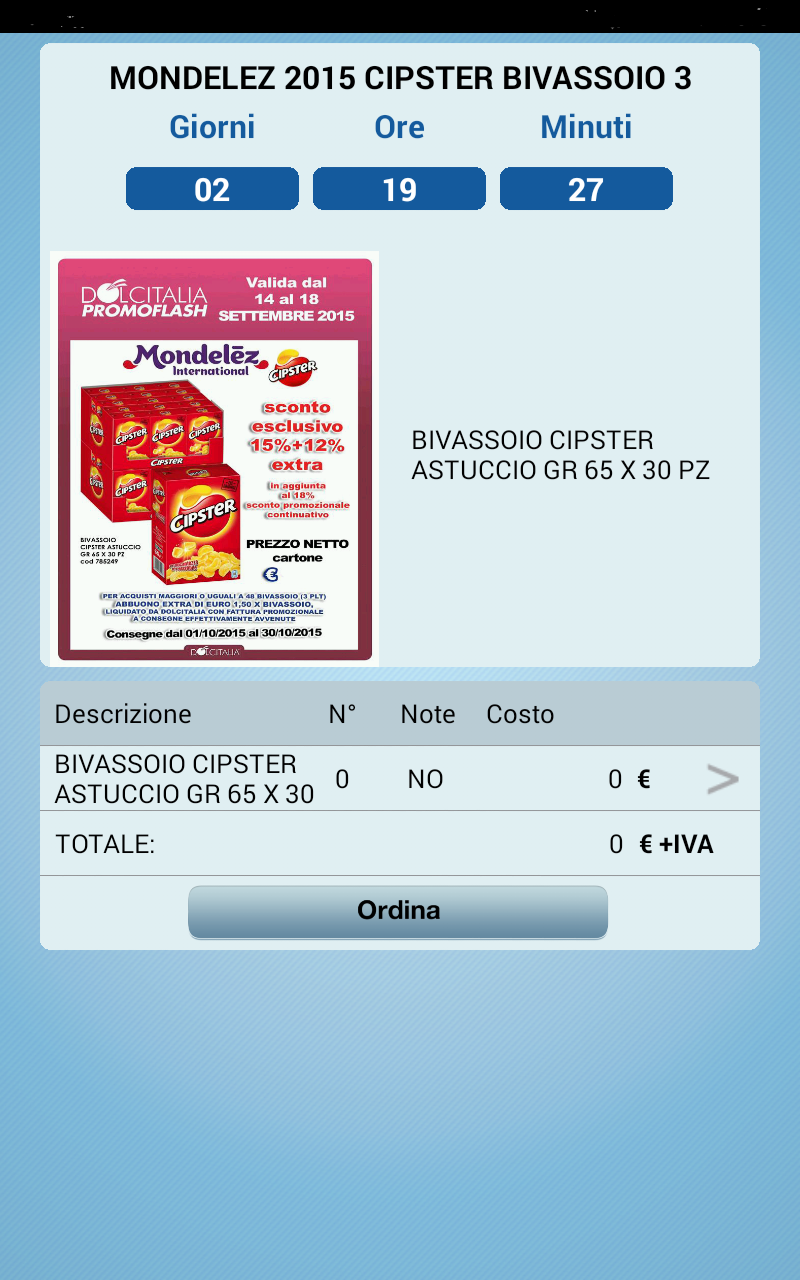Enlarge the Cipster promo flyer image
The width and height of the screenshot is (800, 1280).
click(x=215, y=458)
